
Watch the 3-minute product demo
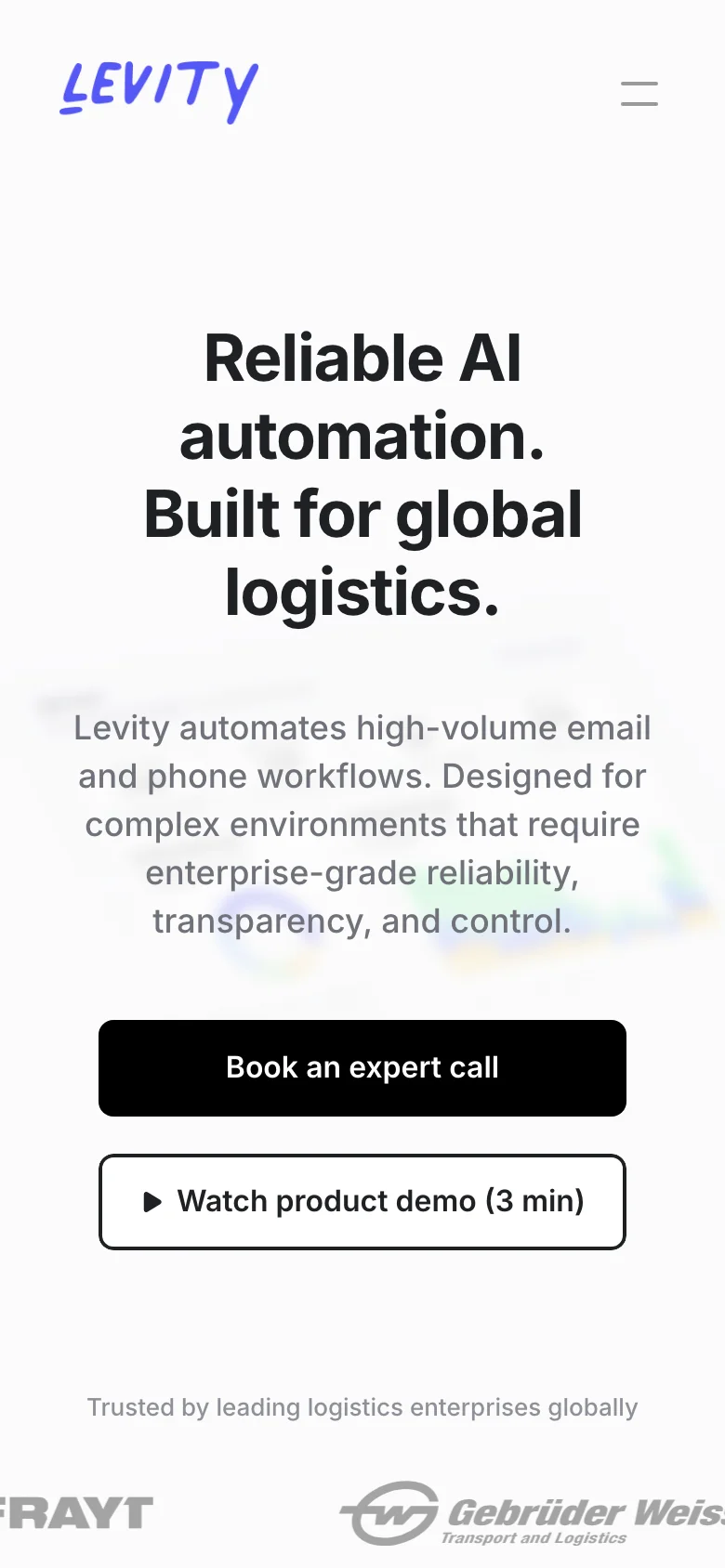tap(362, 1202)
